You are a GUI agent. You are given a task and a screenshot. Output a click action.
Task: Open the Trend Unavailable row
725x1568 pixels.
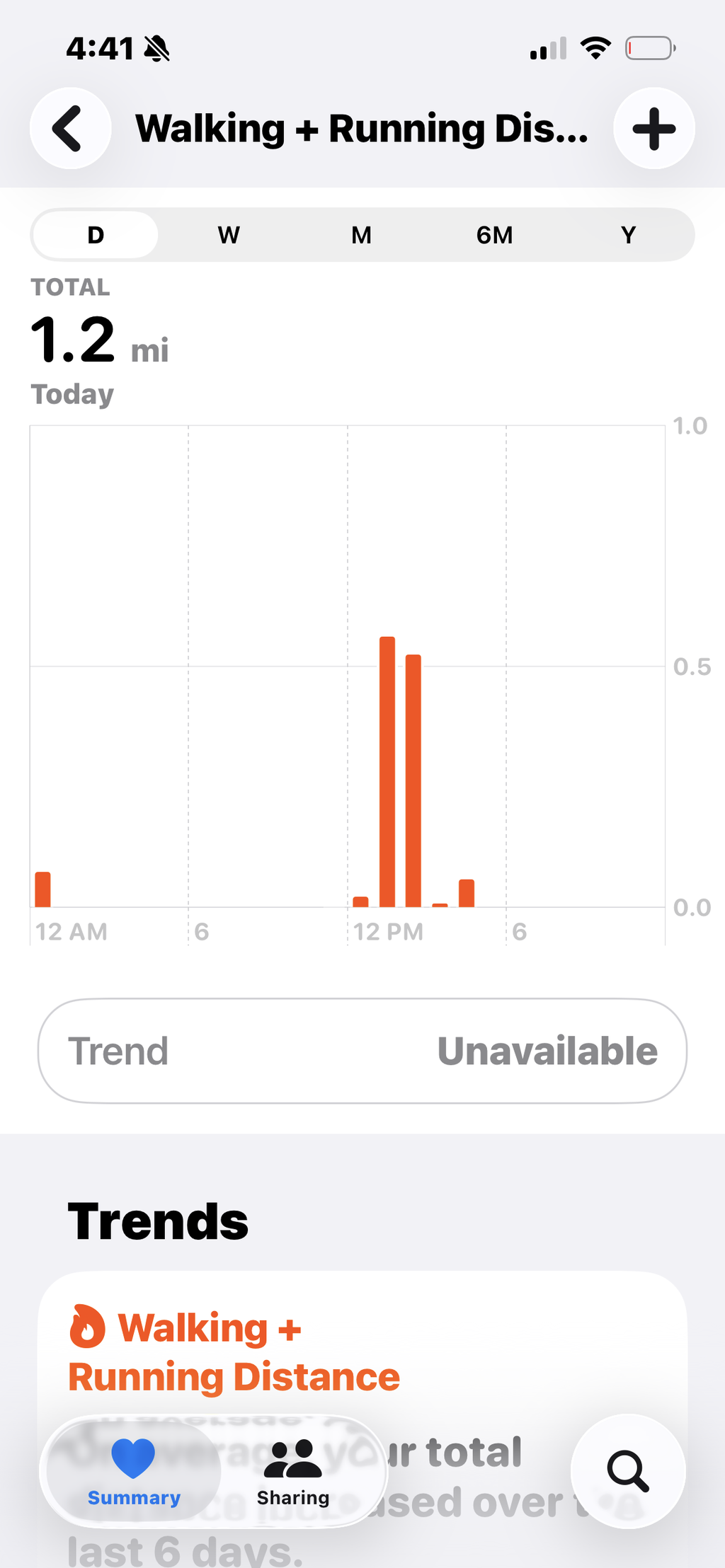click(362, 1051)
